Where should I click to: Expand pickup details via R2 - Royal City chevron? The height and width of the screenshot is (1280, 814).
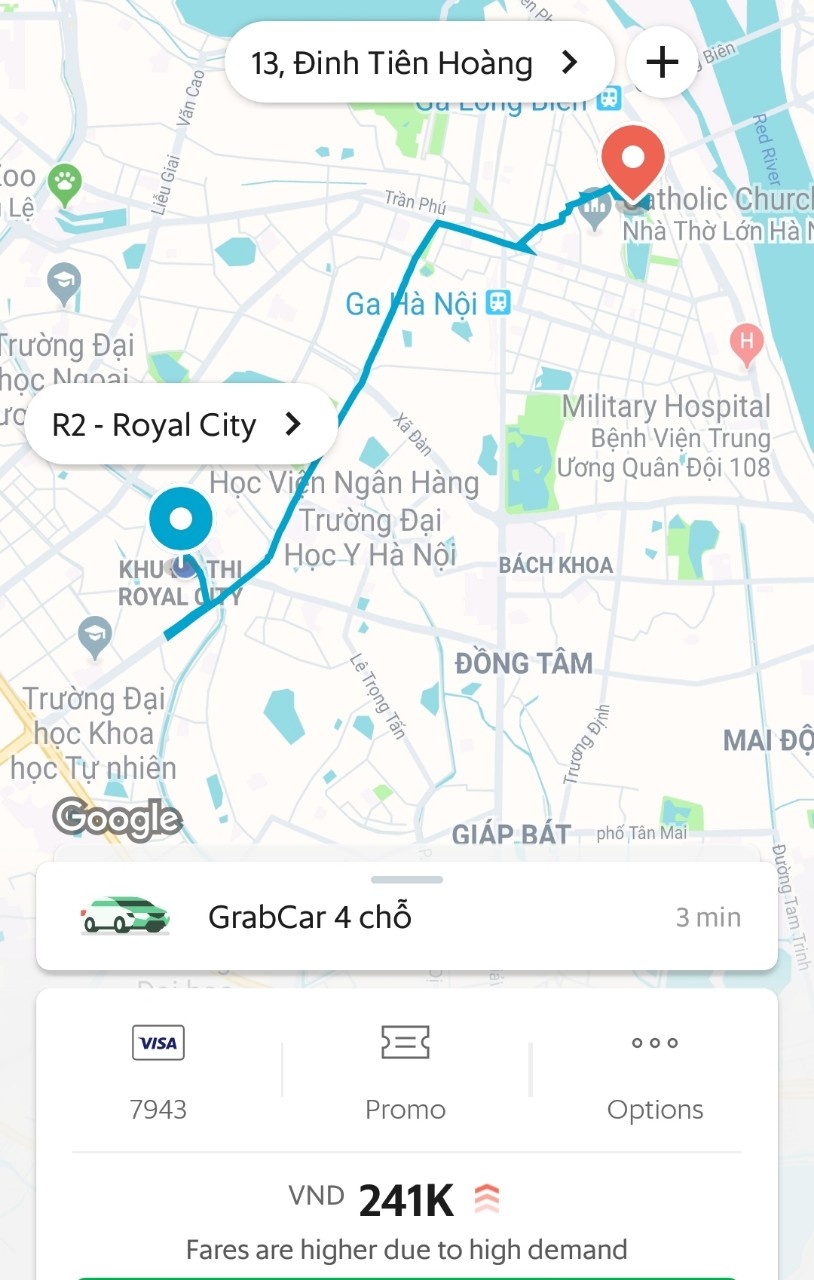tap(291, 424)
